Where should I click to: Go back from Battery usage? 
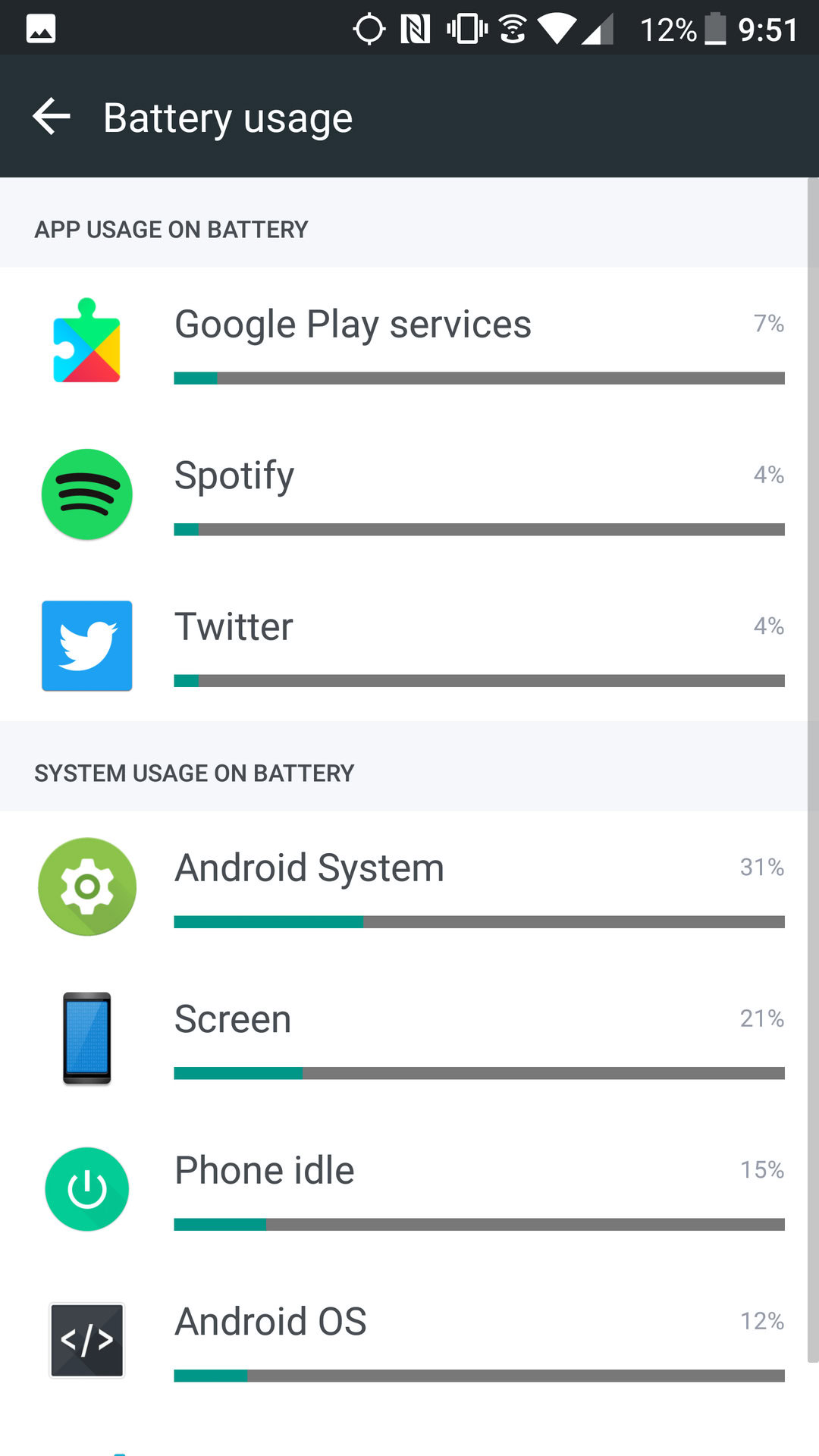[52, 117]
